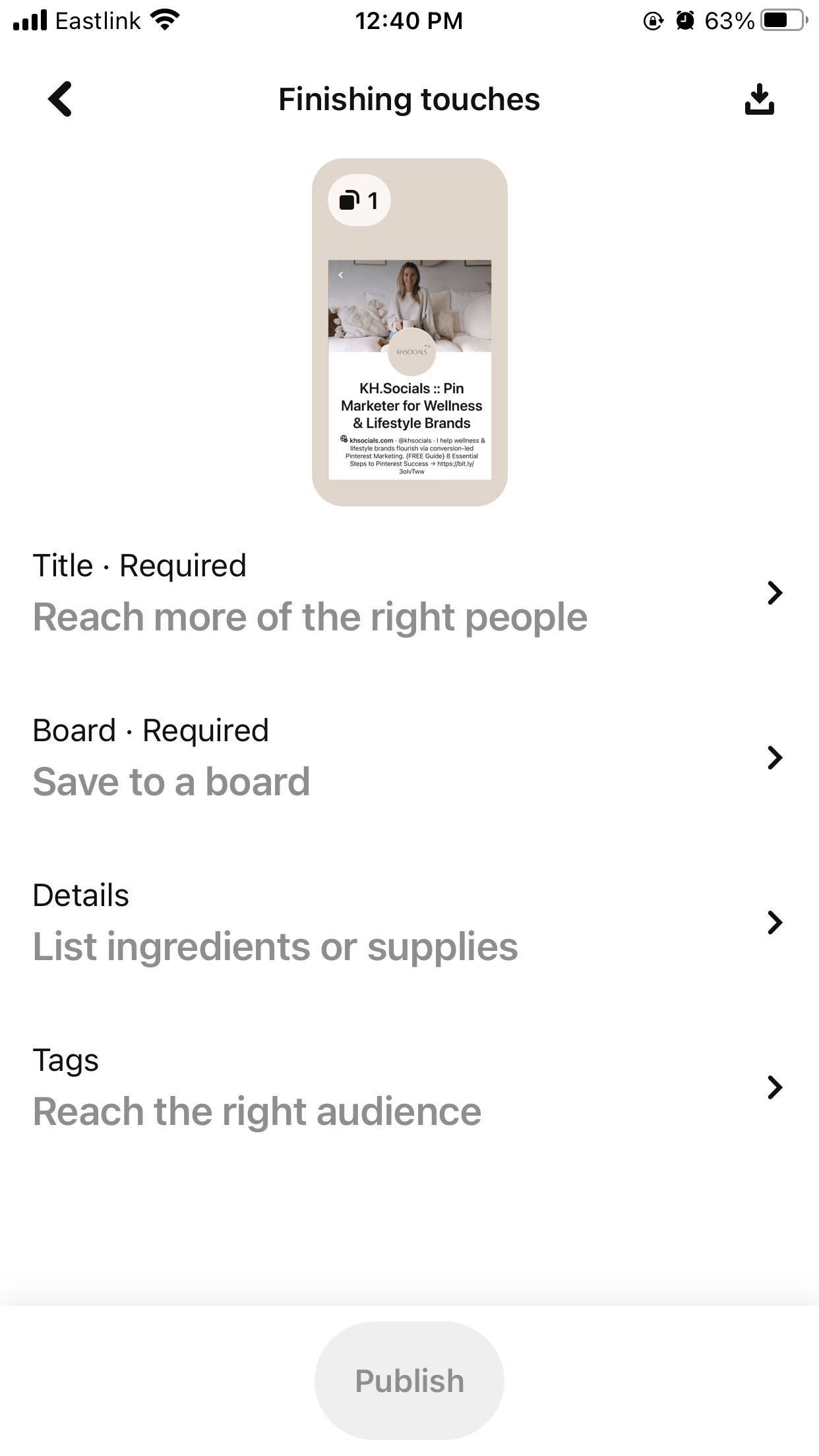
Task: Tap the alarm clock icon in the status bar
Action: click(x=684, y=21)
